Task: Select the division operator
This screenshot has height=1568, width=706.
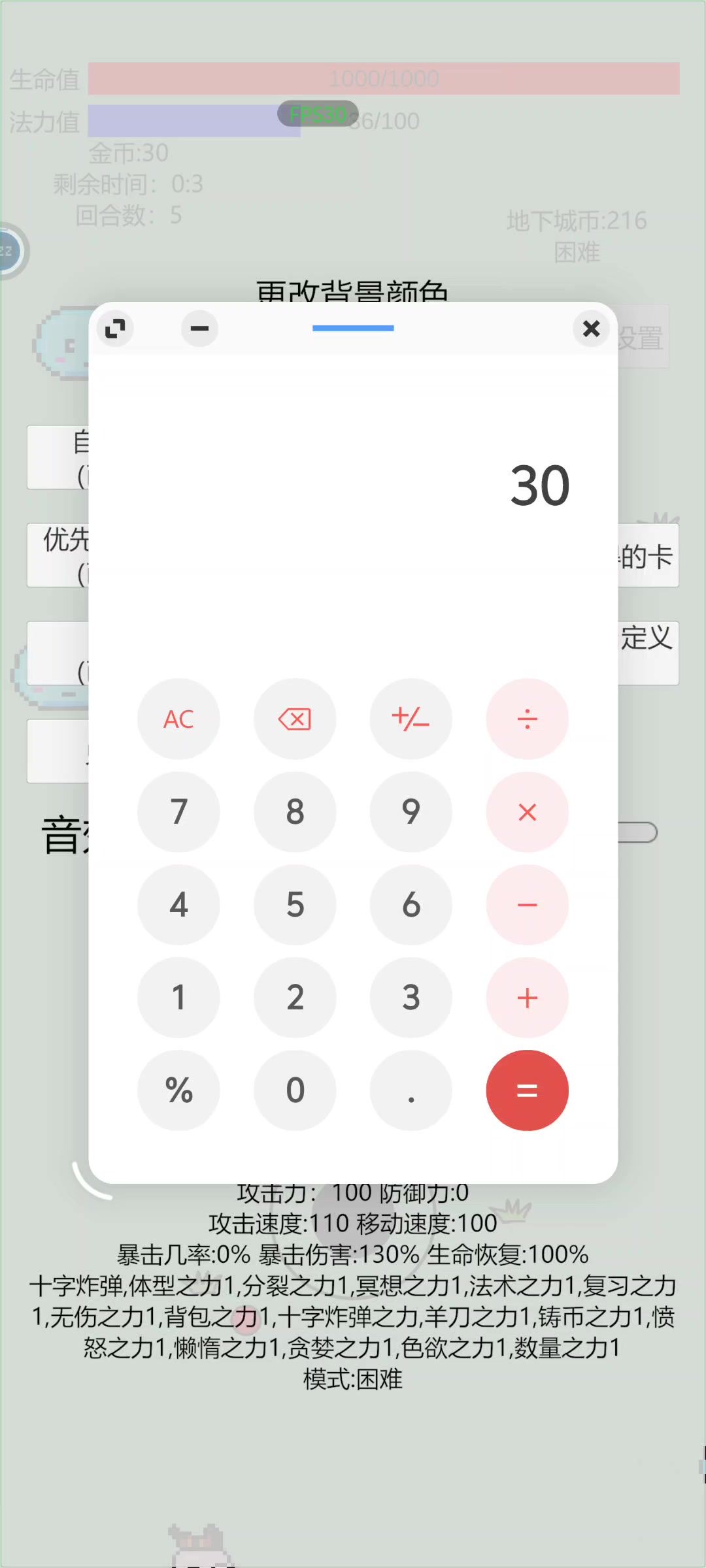Action: pos(527,719)
